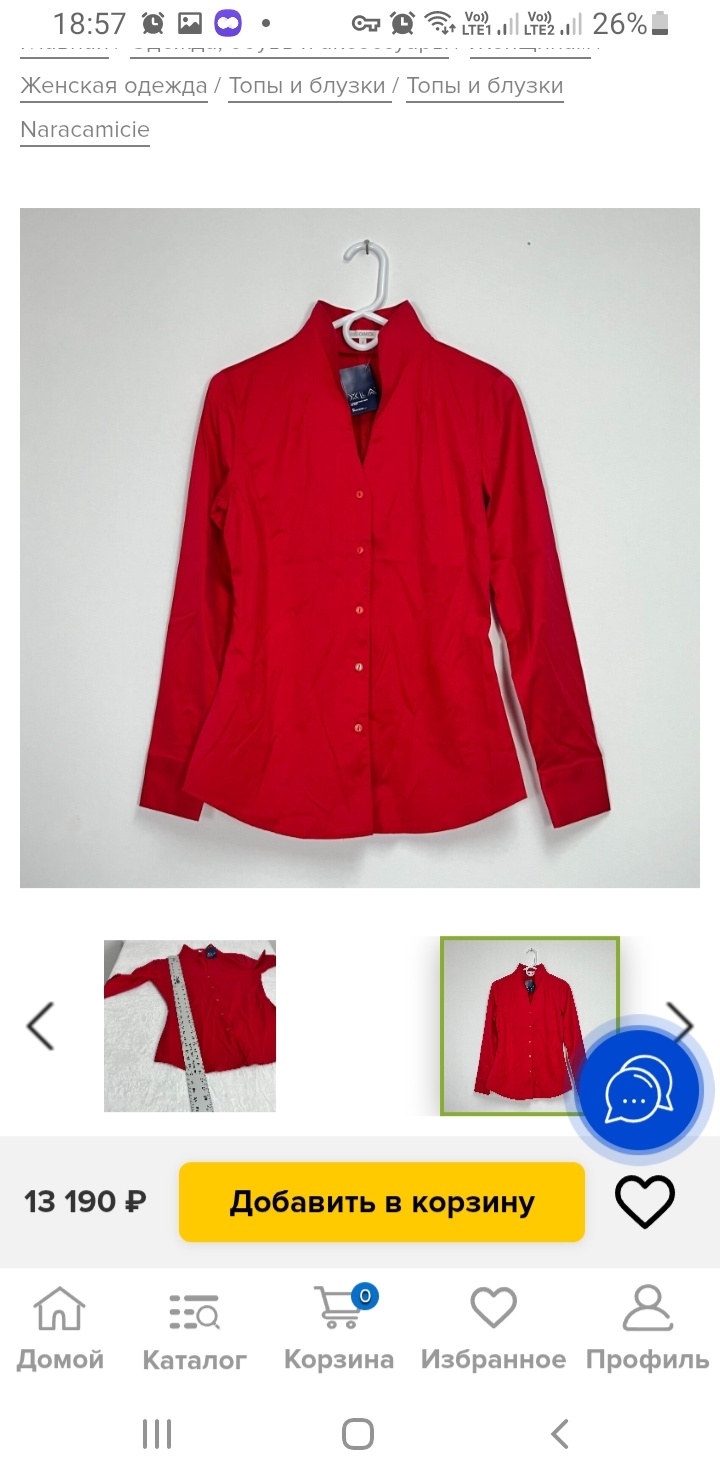Viewport: 720px width, 1480px height.
Task: Open the support chat bubble
Action: click(640, 1090)
